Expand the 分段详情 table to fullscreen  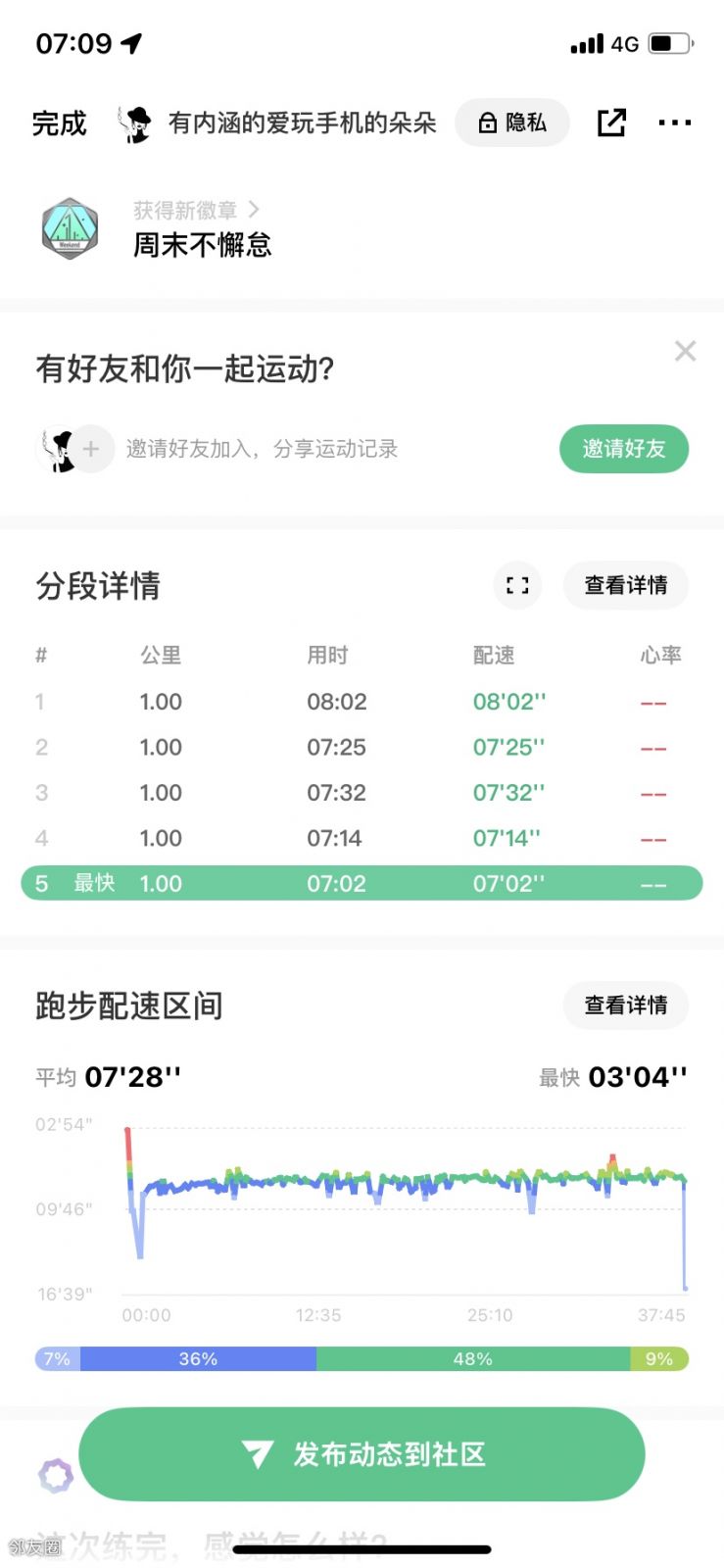[517, 585]
